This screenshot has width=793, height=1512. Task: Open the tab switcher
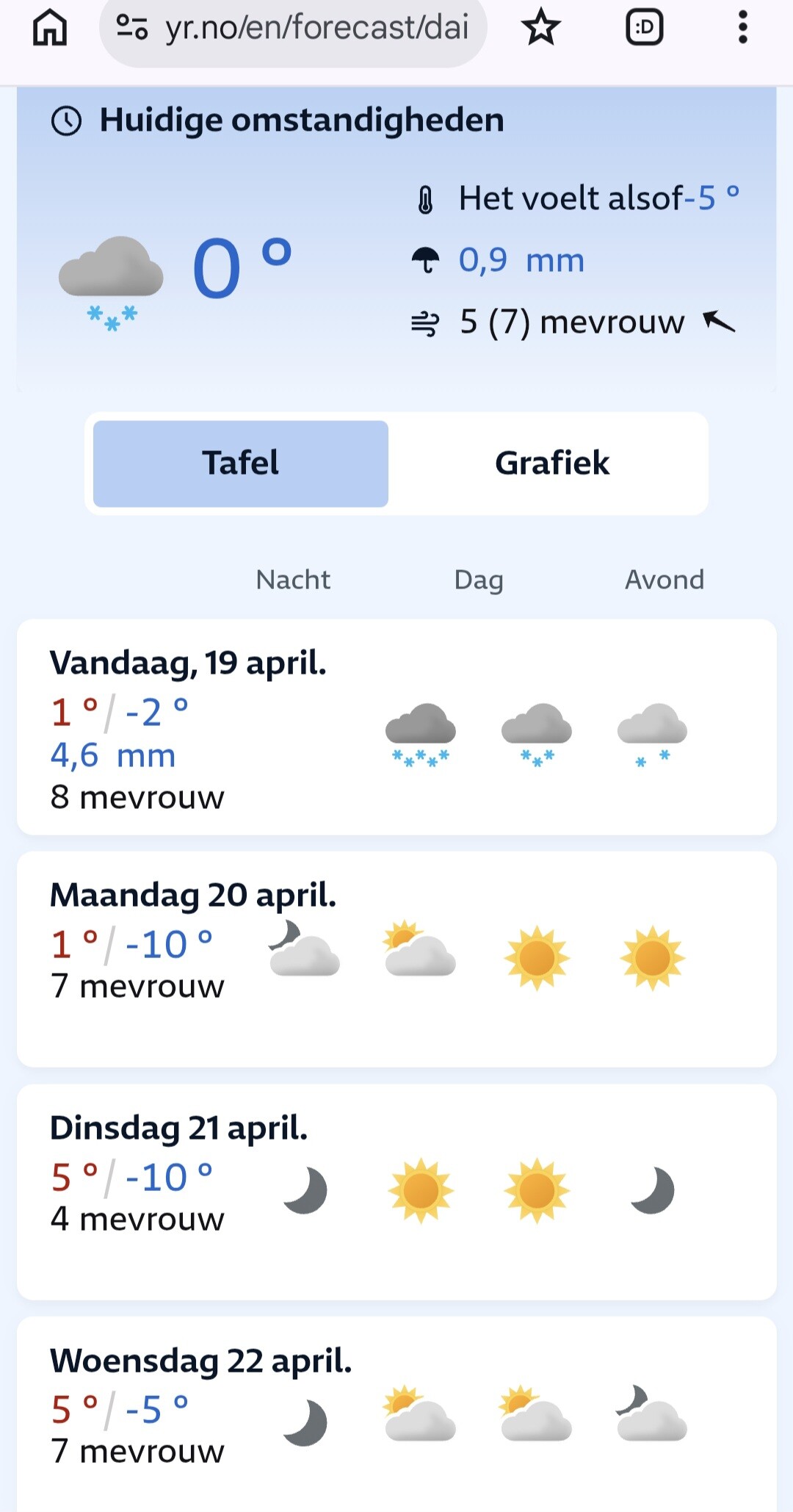coord(644,28)
